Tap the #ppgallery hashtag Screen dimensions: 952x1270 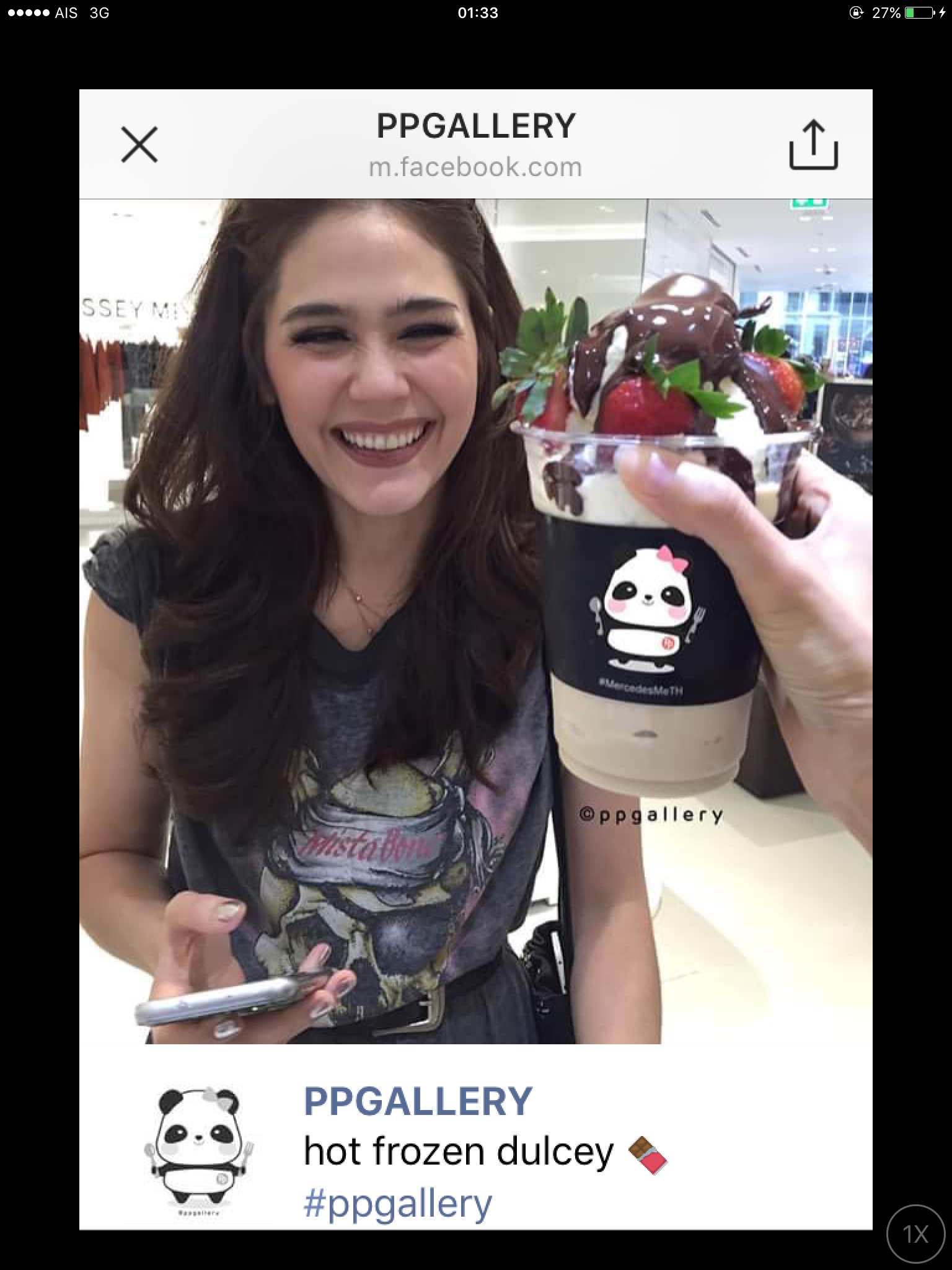(x=398, y=1204)
